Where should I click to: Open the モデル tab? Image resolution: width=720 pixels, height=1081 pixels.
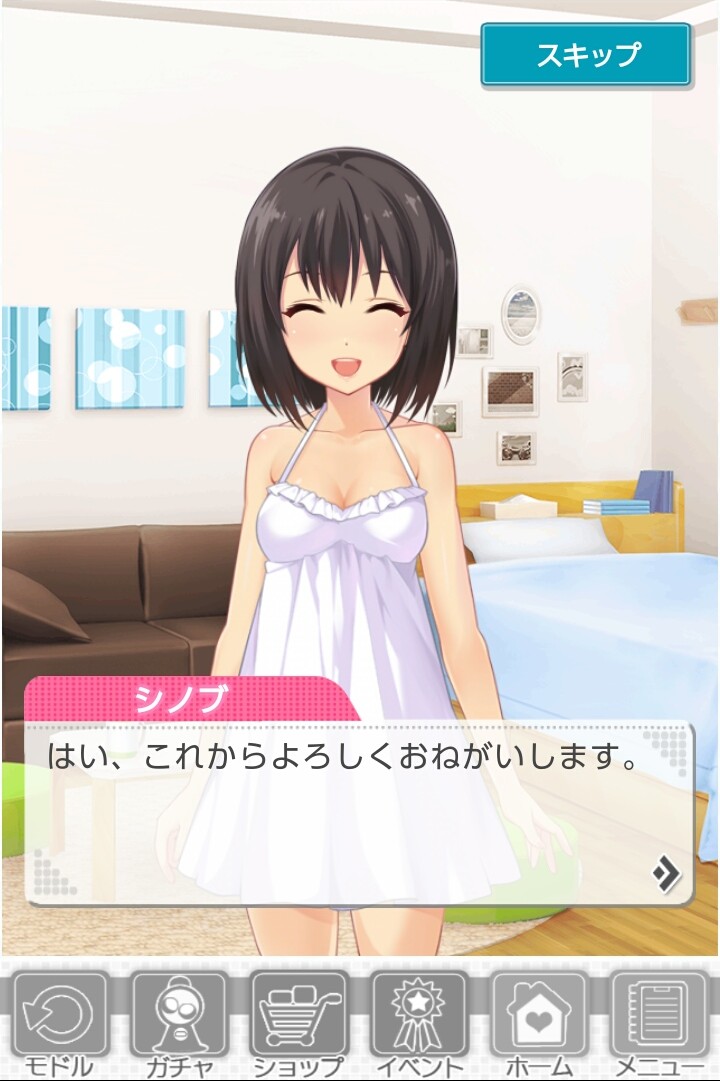(60, 1022)
